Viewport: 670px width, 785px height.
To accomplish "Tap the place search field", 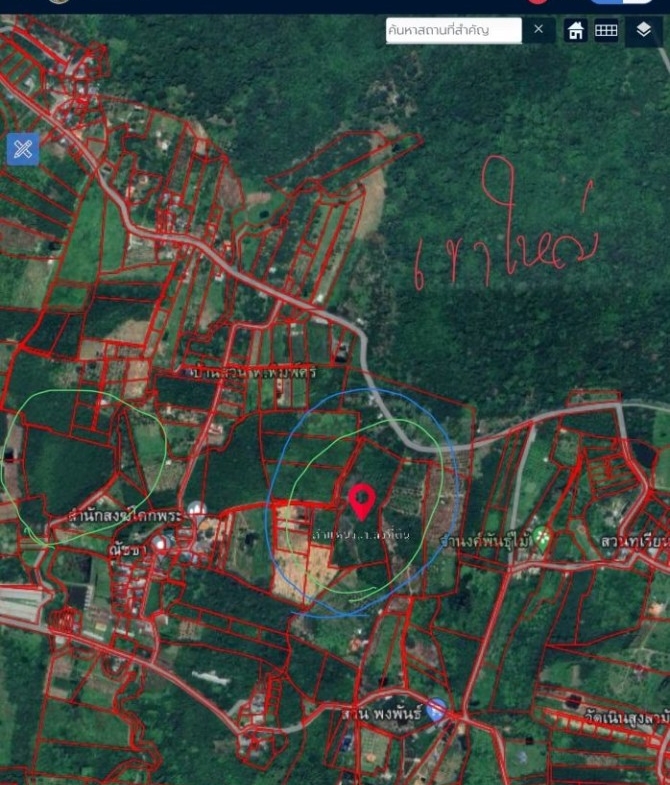I will point(453,31).
